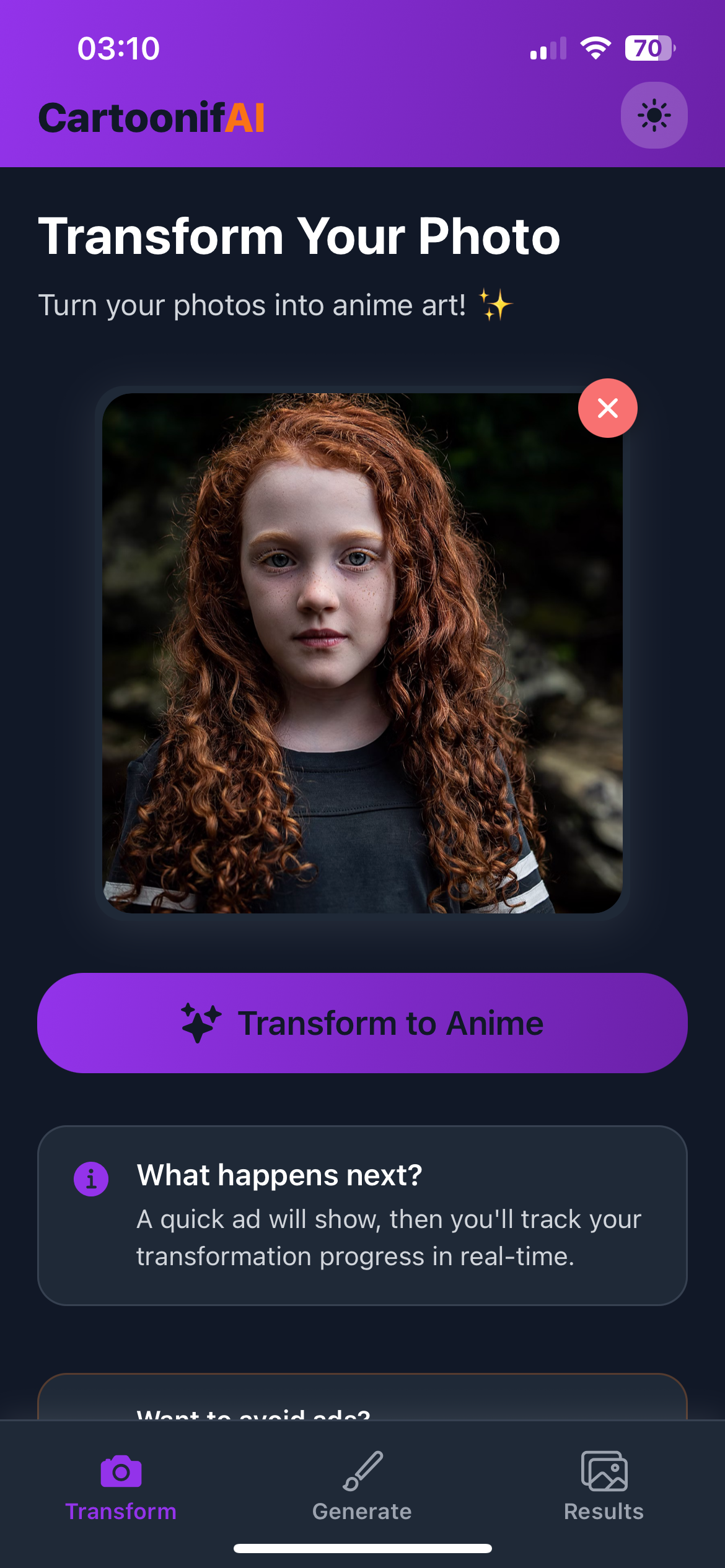Screen dimensions: 725x1568
Task: Remove the selected photo
Action: (x=607, y=408)
